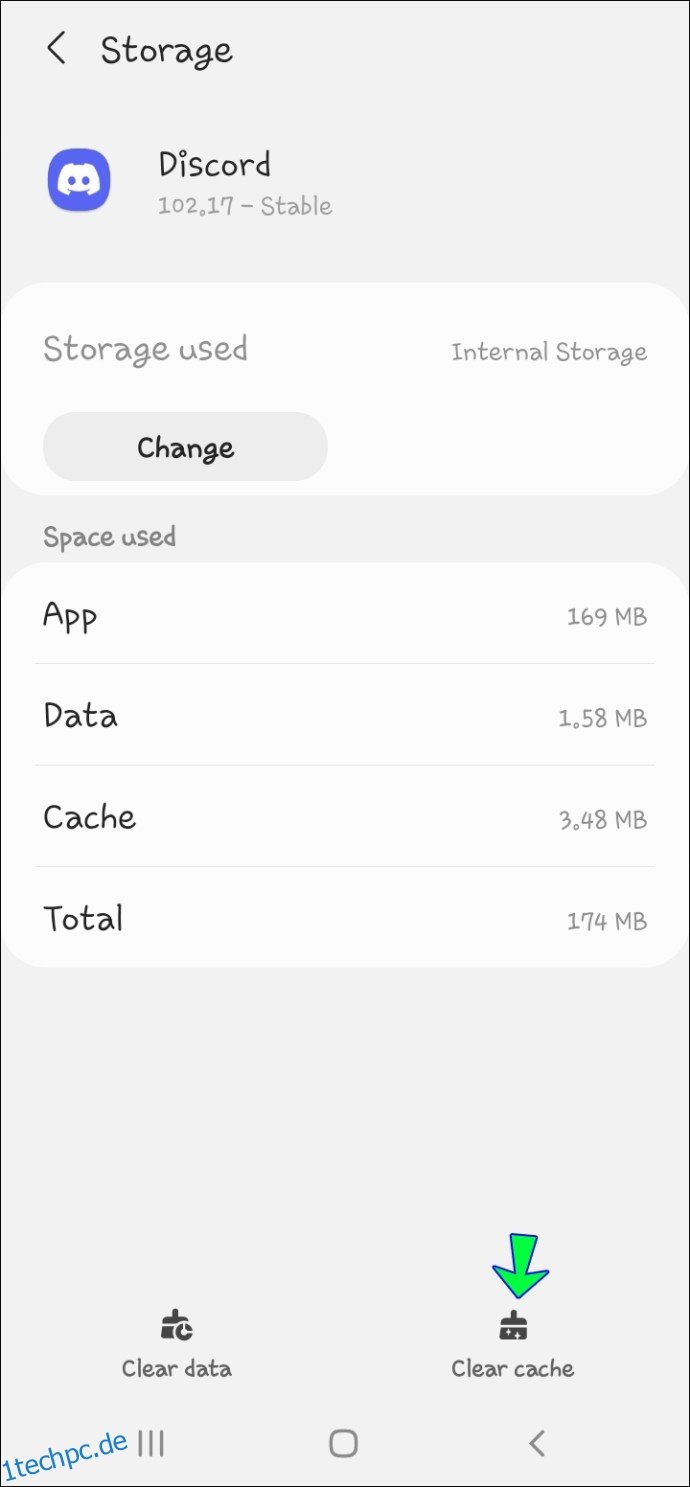Go back from the Storage screen

57,49
